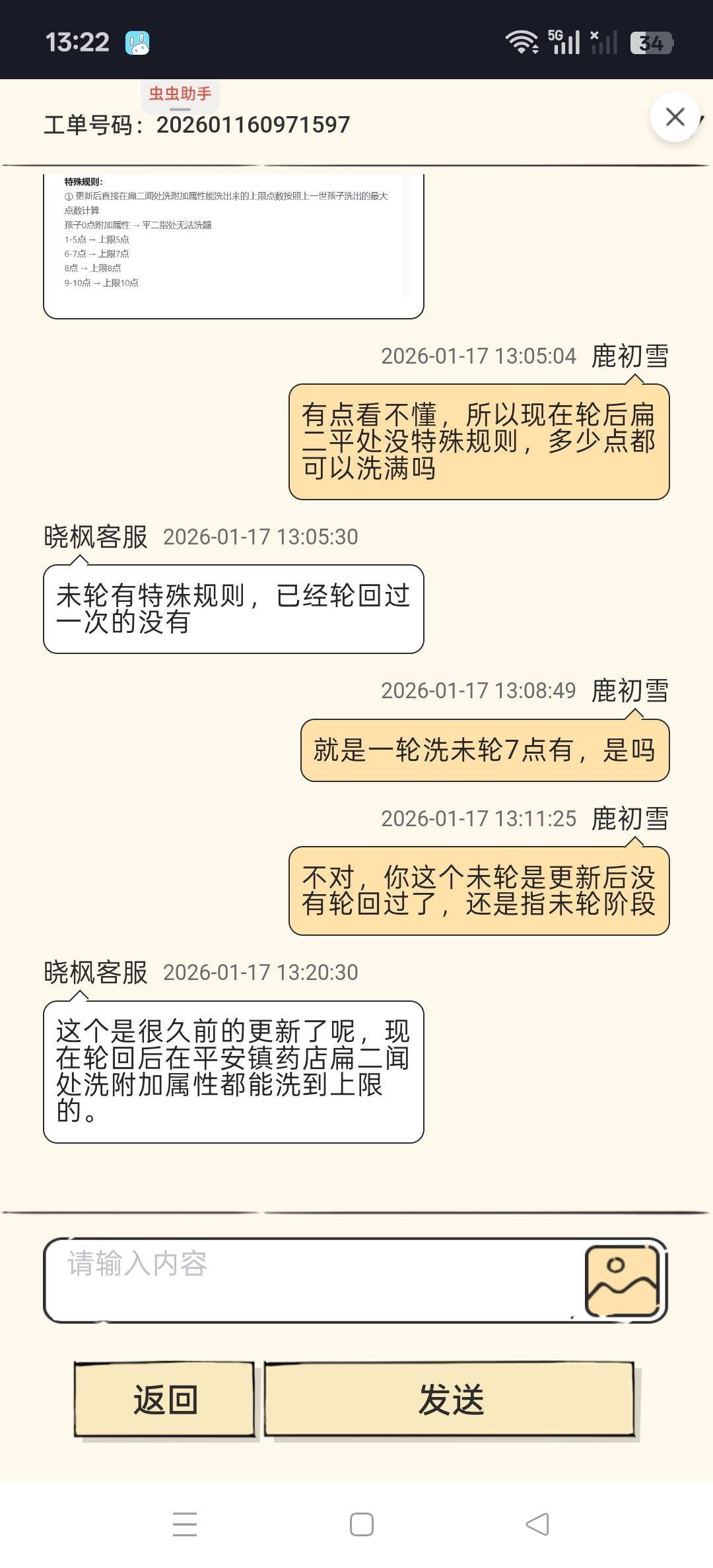This screenshot has height=1568, width=713.
Task: Tap the 返回 button
Action: (x=164, y=1399)
